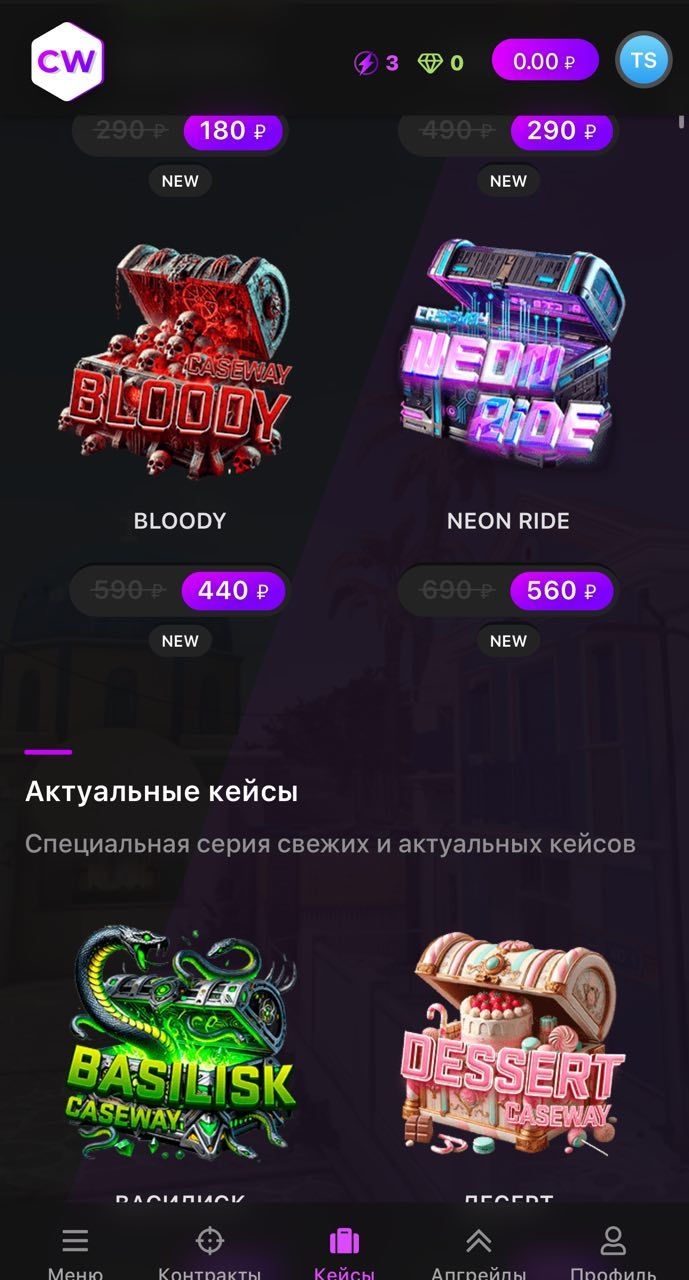
Task: Open the TS profile avatar
Action: point(643,60)
